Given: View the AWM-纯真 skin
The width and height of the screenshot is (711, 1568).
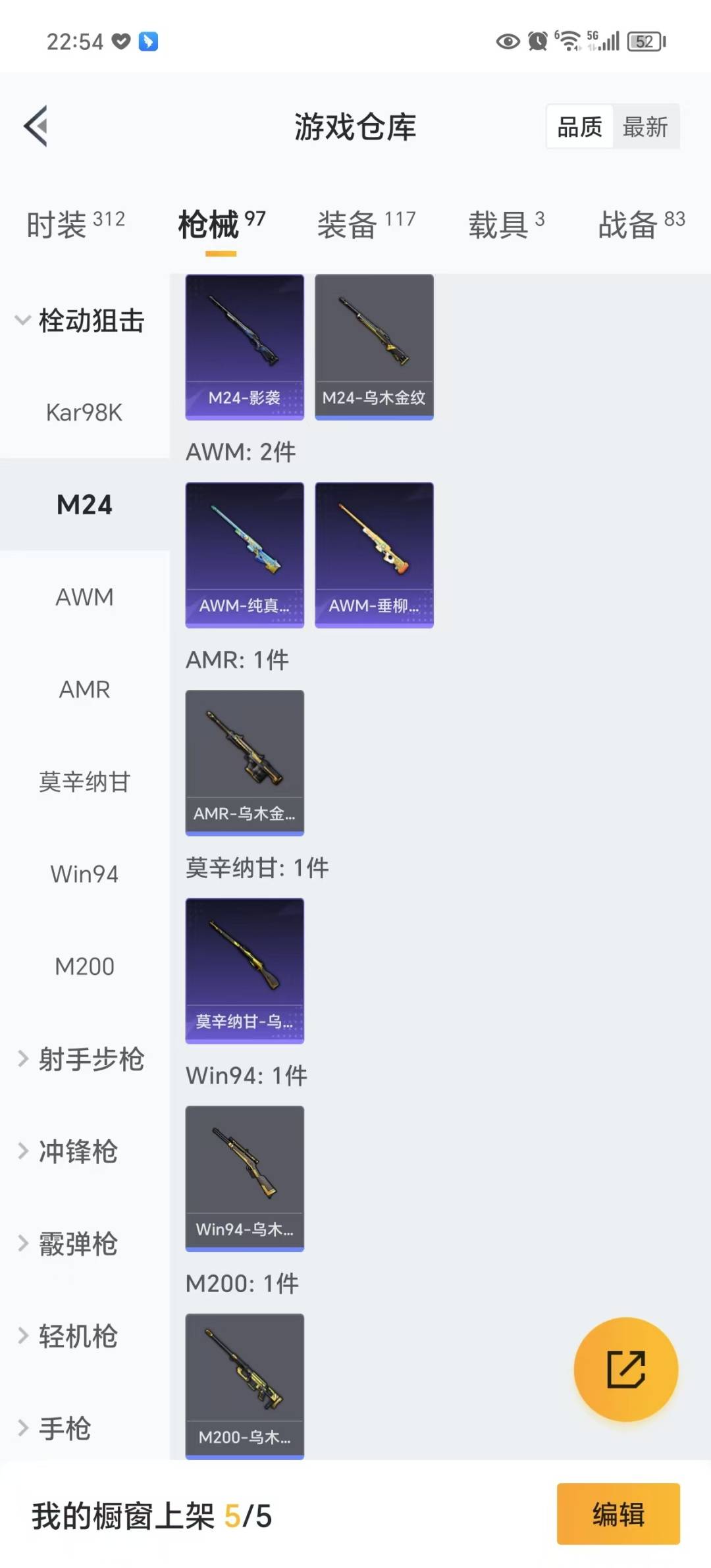Looking at the screenshot, I should 244,555.
